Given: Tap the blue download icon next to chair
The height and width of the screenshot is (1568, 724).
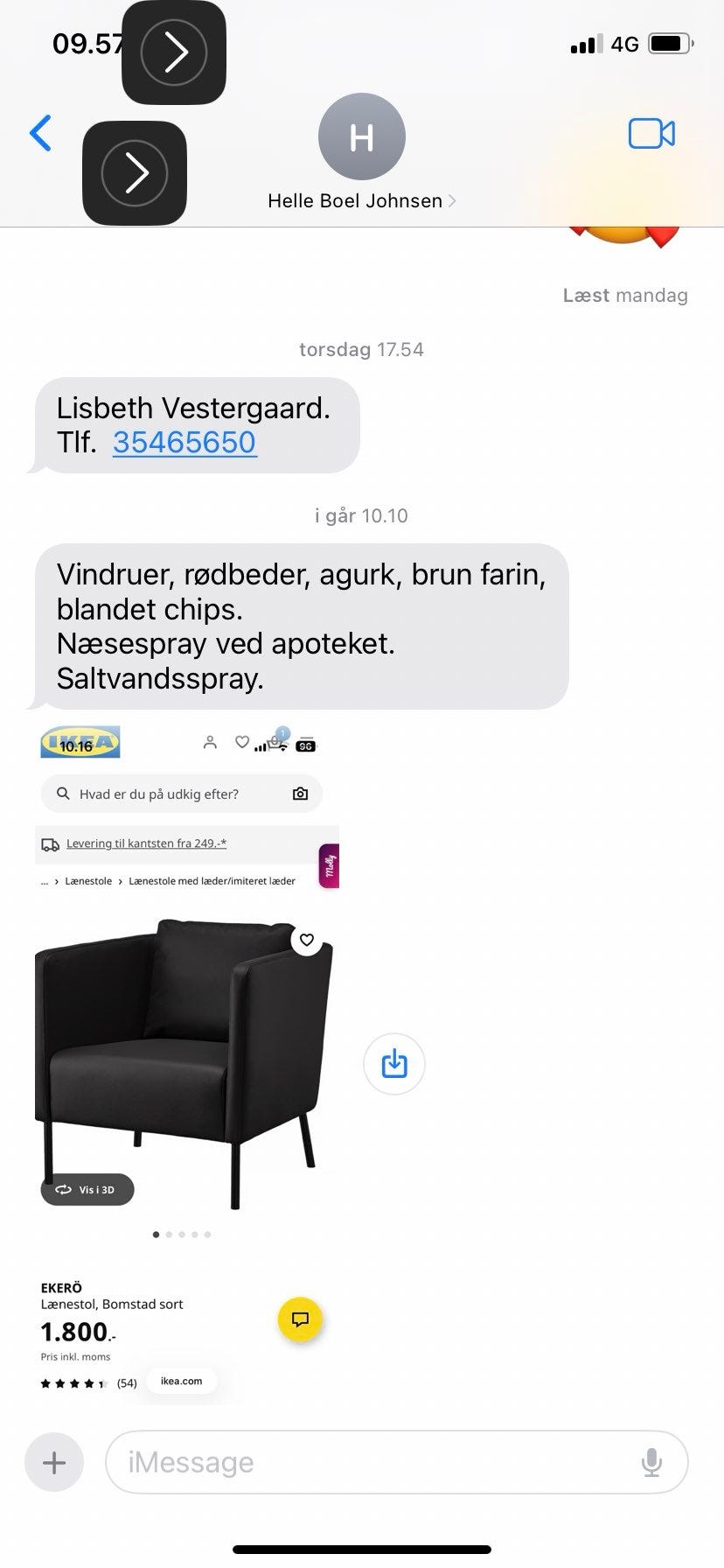Looking at the screenshot, I should (393, 1063).
